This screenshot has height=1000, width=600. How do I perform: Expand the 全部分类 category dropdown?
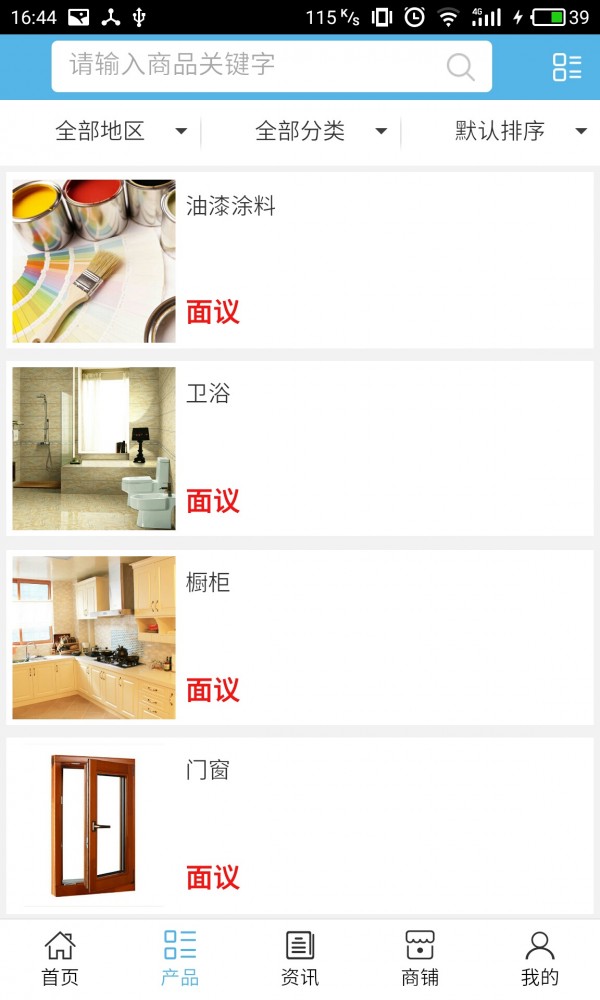(x=320, y=131)
